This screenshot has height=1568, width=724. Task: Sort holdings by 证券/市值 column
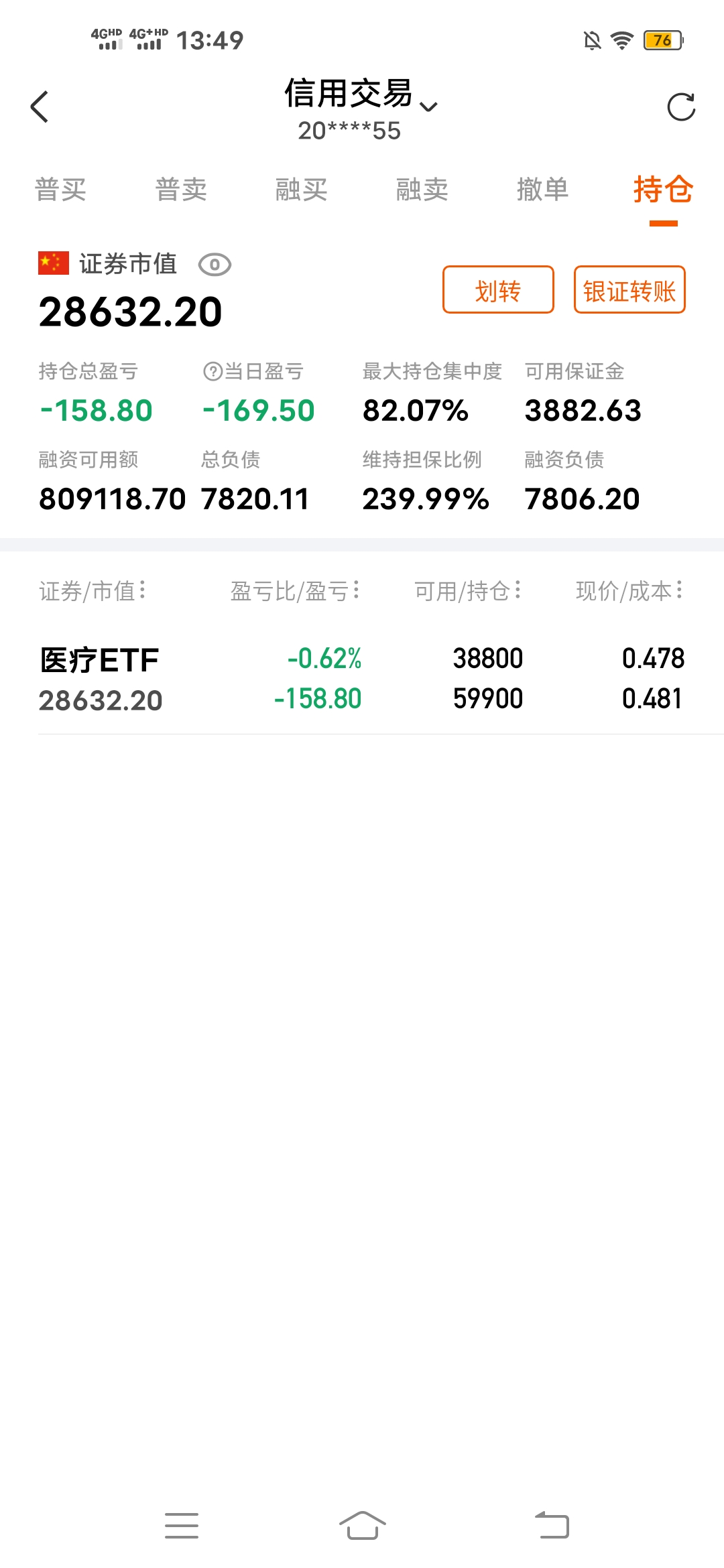pos(93,591)
